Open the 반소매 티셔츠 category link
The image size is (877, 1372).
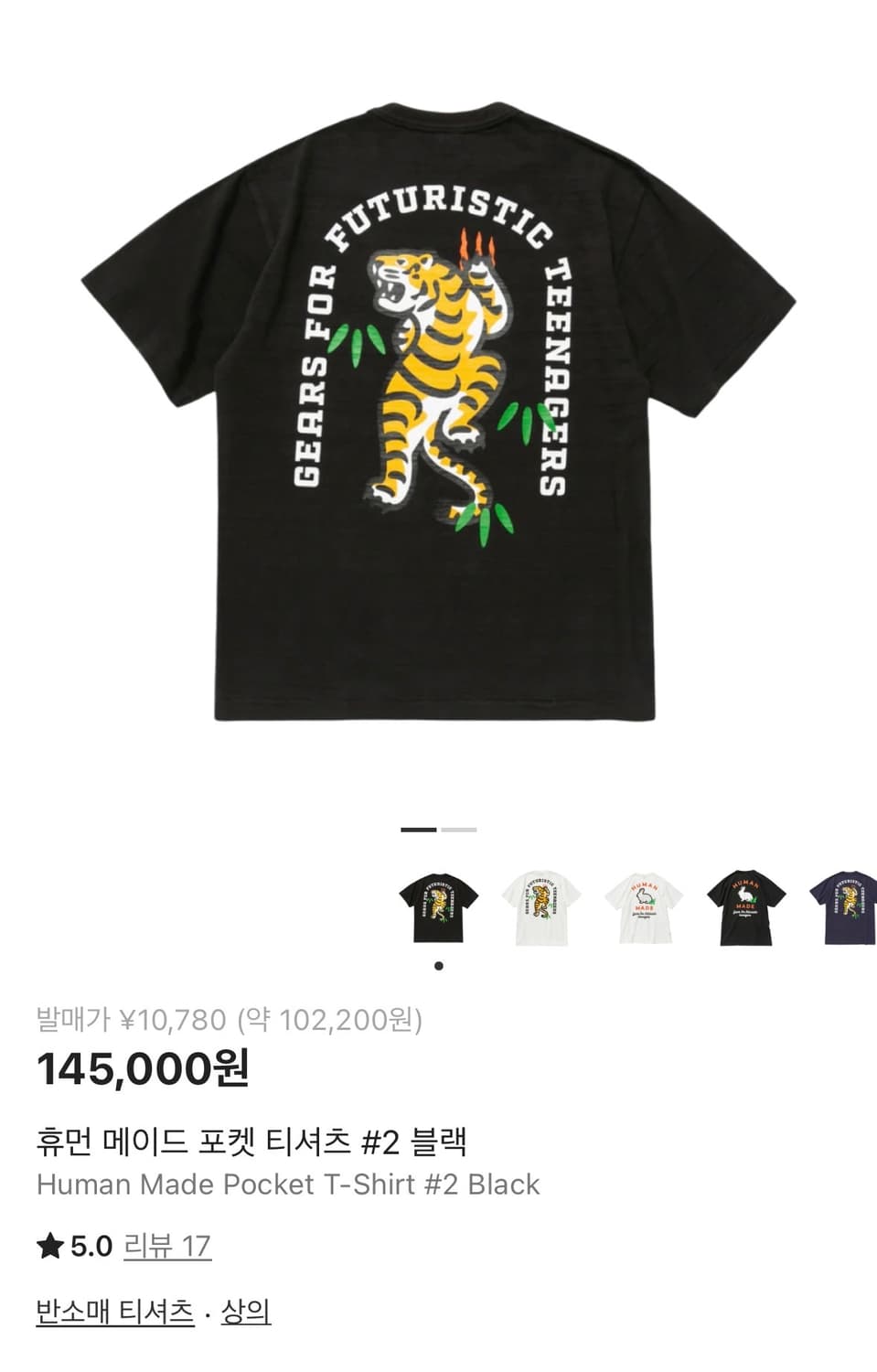[x=115, y=1312]
